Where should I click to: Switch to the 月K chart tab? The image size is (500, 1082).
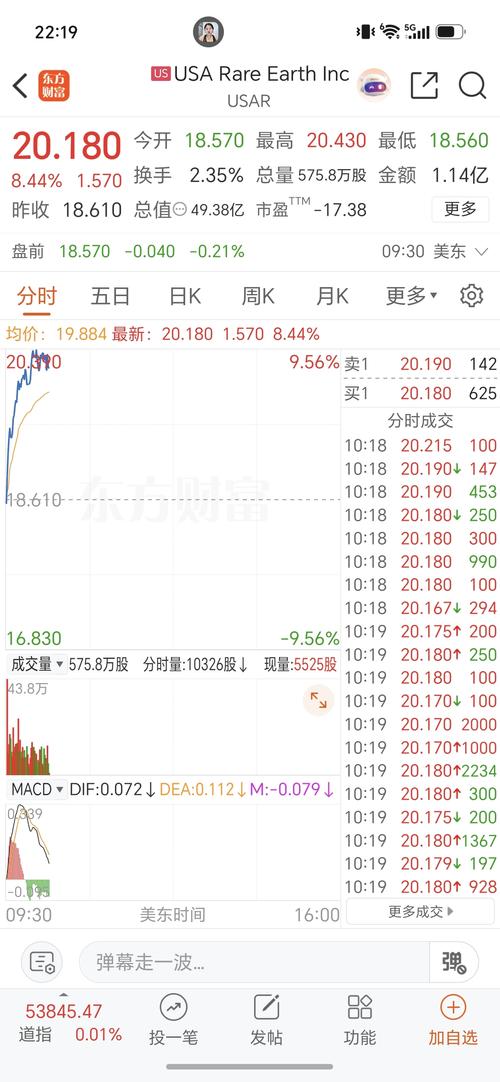pyautogui.click(x=332, y=297)
